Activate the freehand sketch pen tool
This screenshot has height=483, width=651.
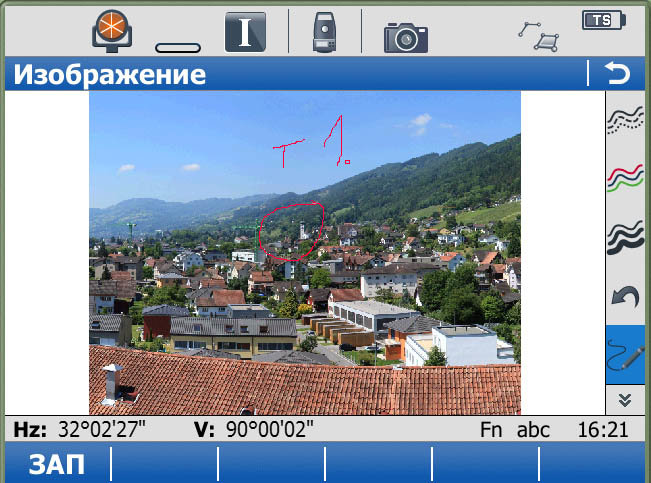627,354
